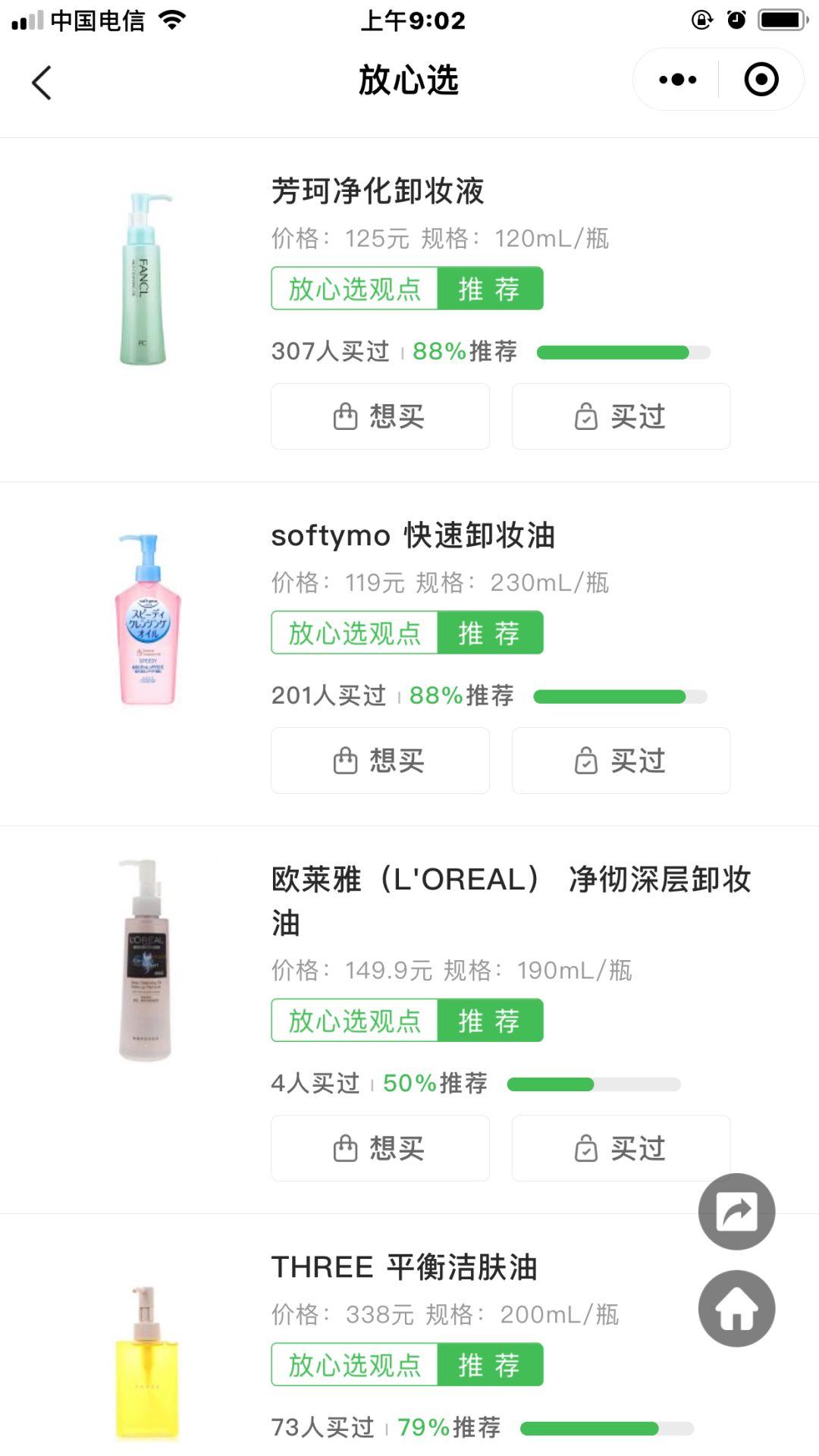
Task: Tap the back arrow to return
Action: click(42, 81)
